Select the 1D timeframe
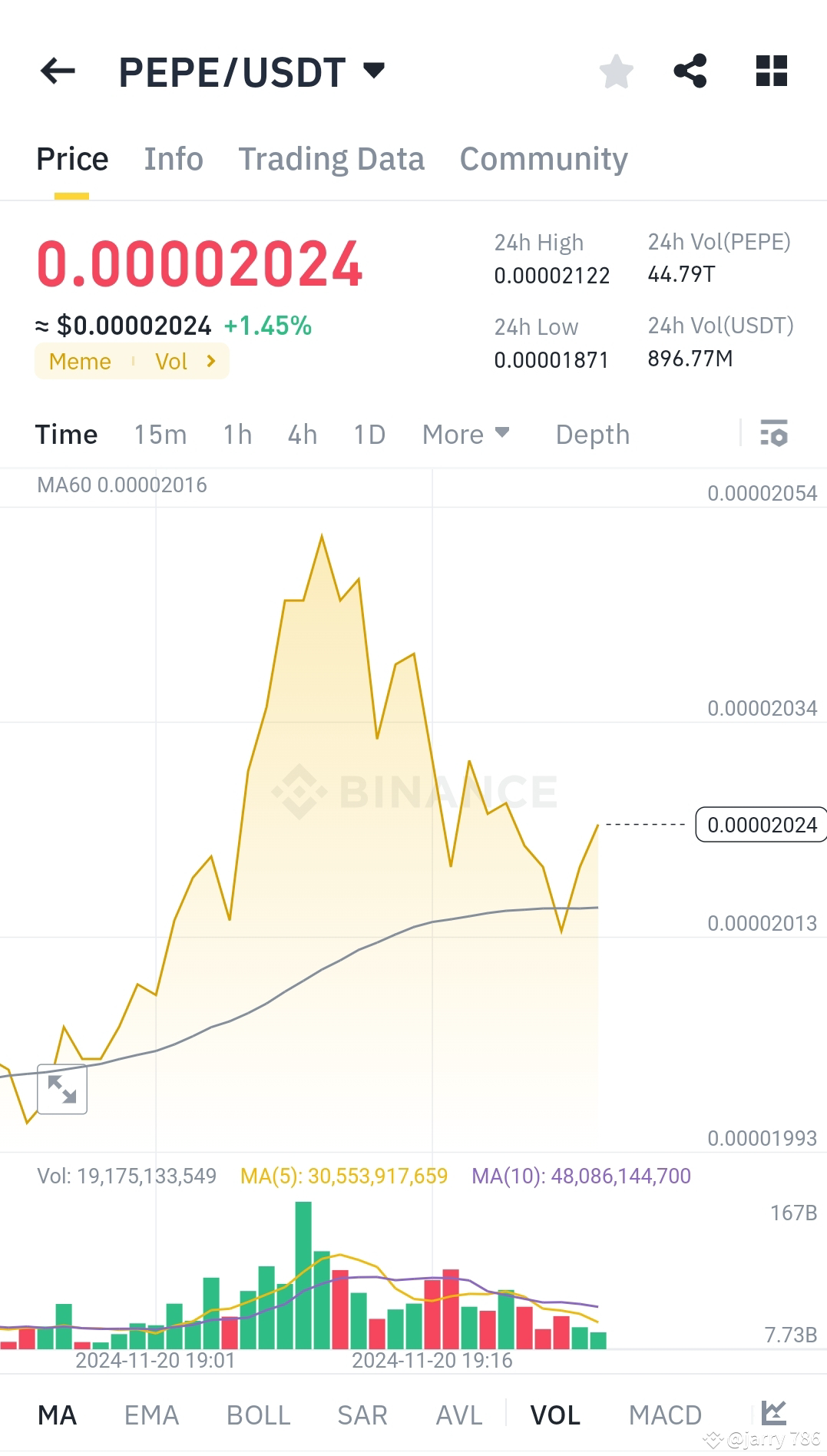 coord(369,434)
